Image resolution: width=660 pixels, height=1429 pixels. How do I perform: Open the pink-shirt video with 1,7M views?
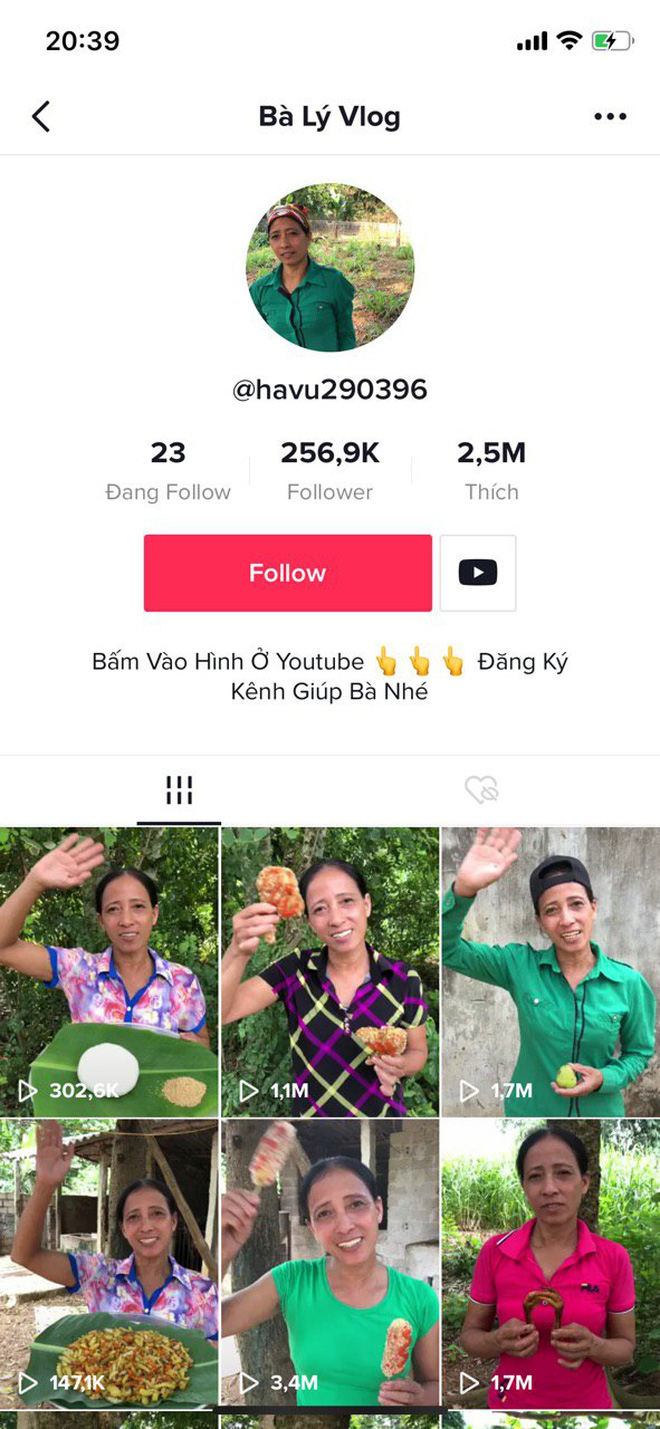point(551,1262)
